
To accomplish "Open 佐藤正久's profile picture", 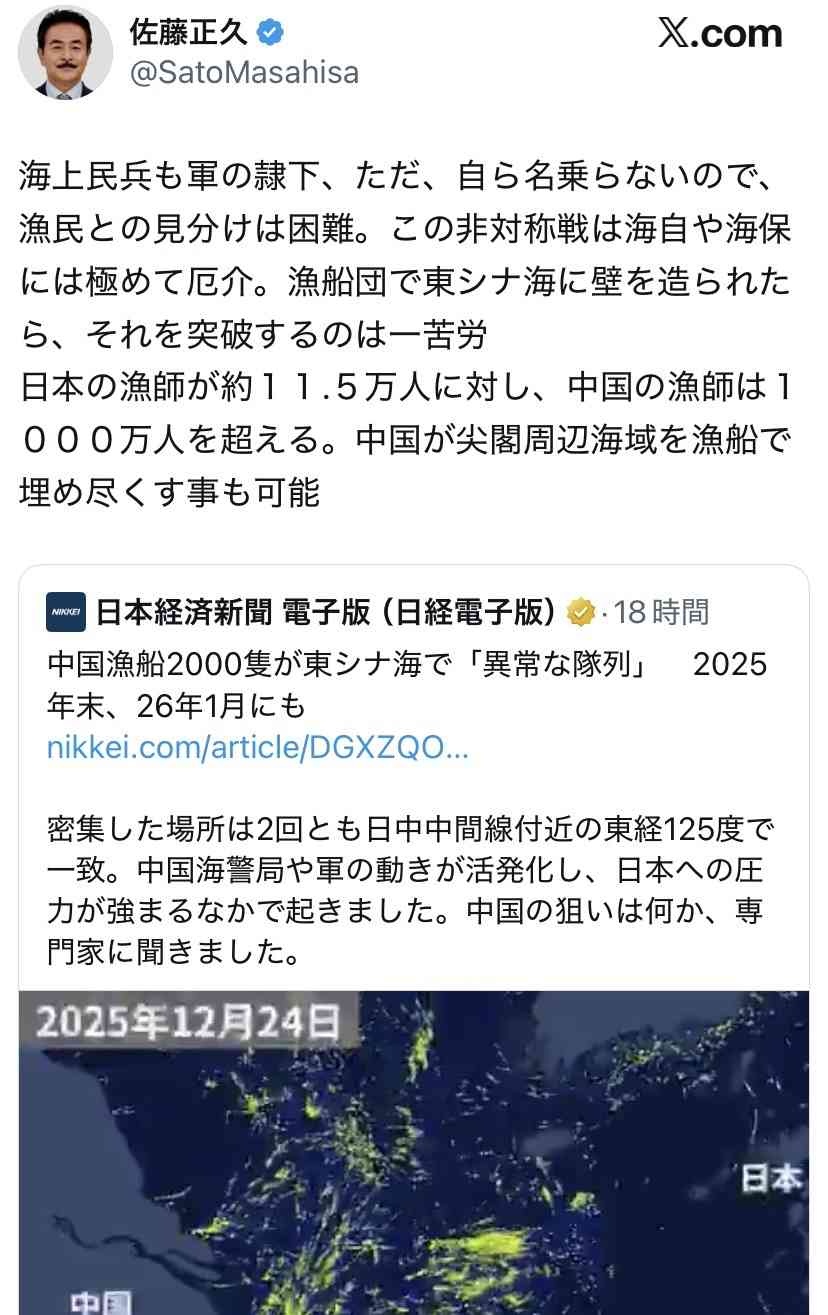I will tap(65, 52).
